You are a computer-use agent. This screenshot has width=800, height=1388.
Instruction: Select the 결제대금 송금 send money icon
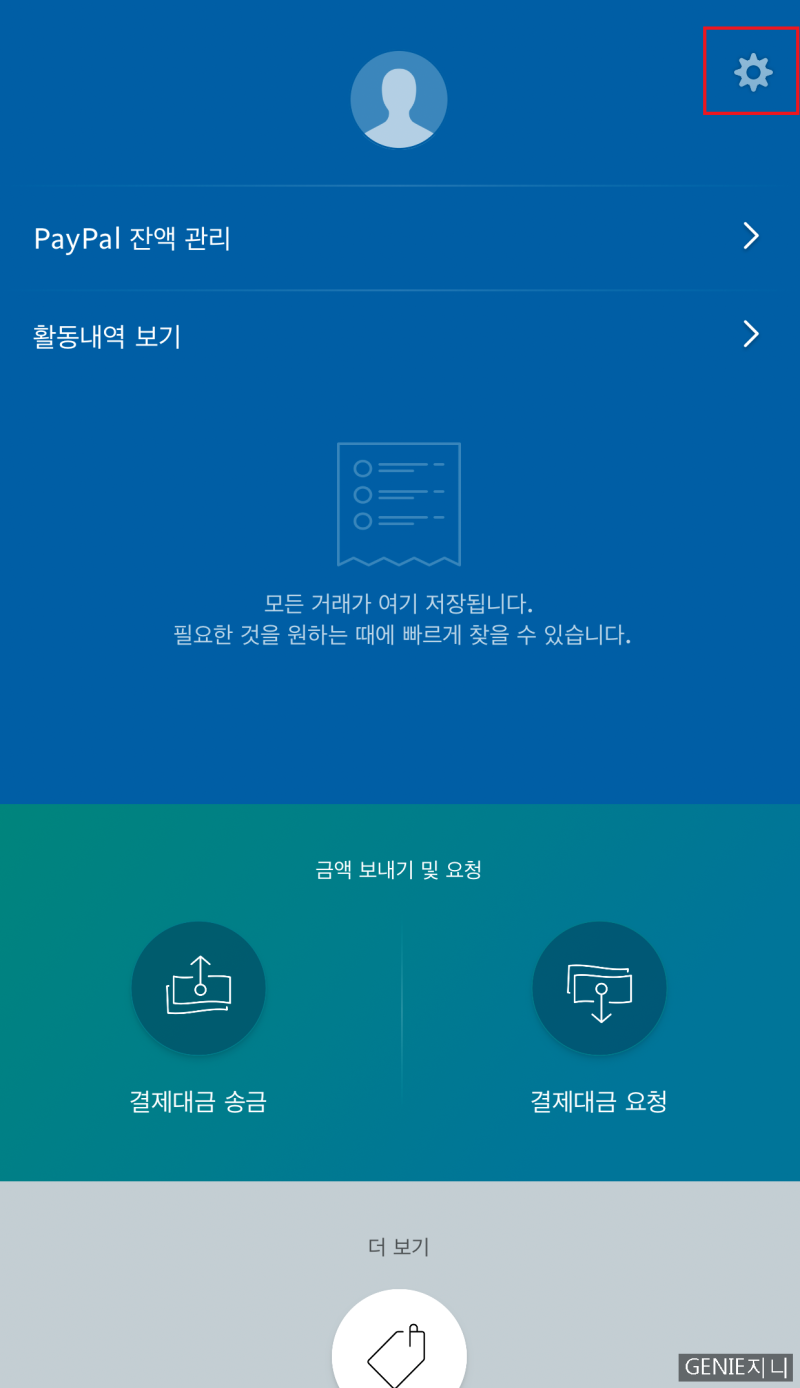(x=198, y=987)
